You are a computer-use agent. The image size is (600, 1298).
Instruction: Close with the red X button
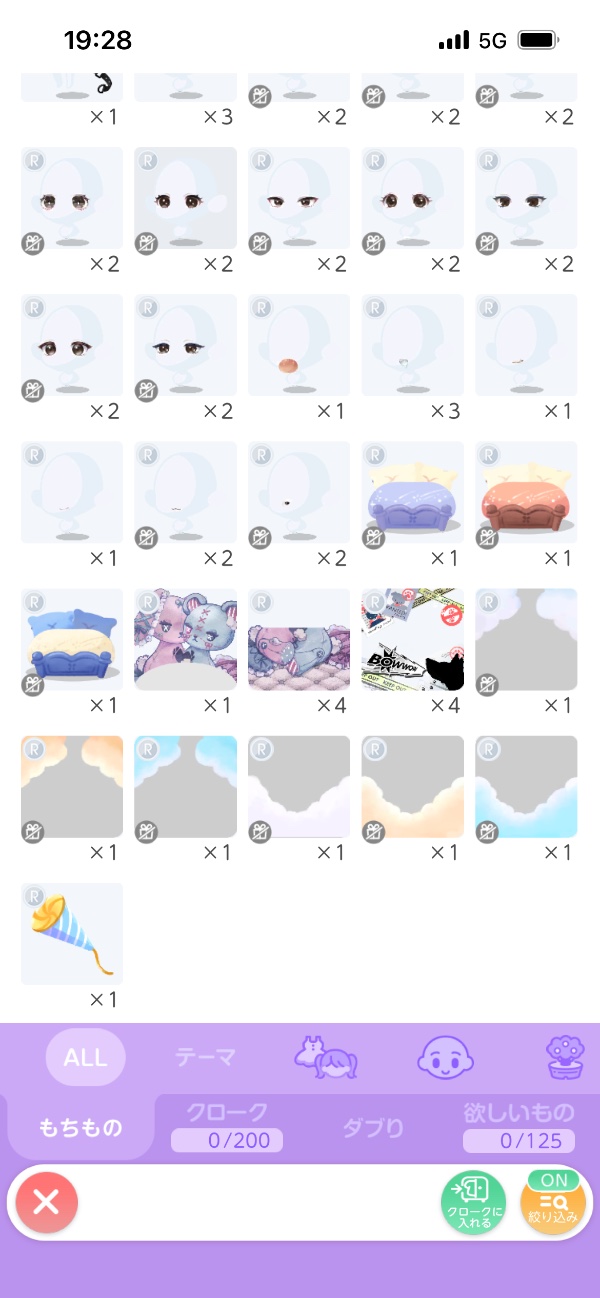(x=46, y=1202)
